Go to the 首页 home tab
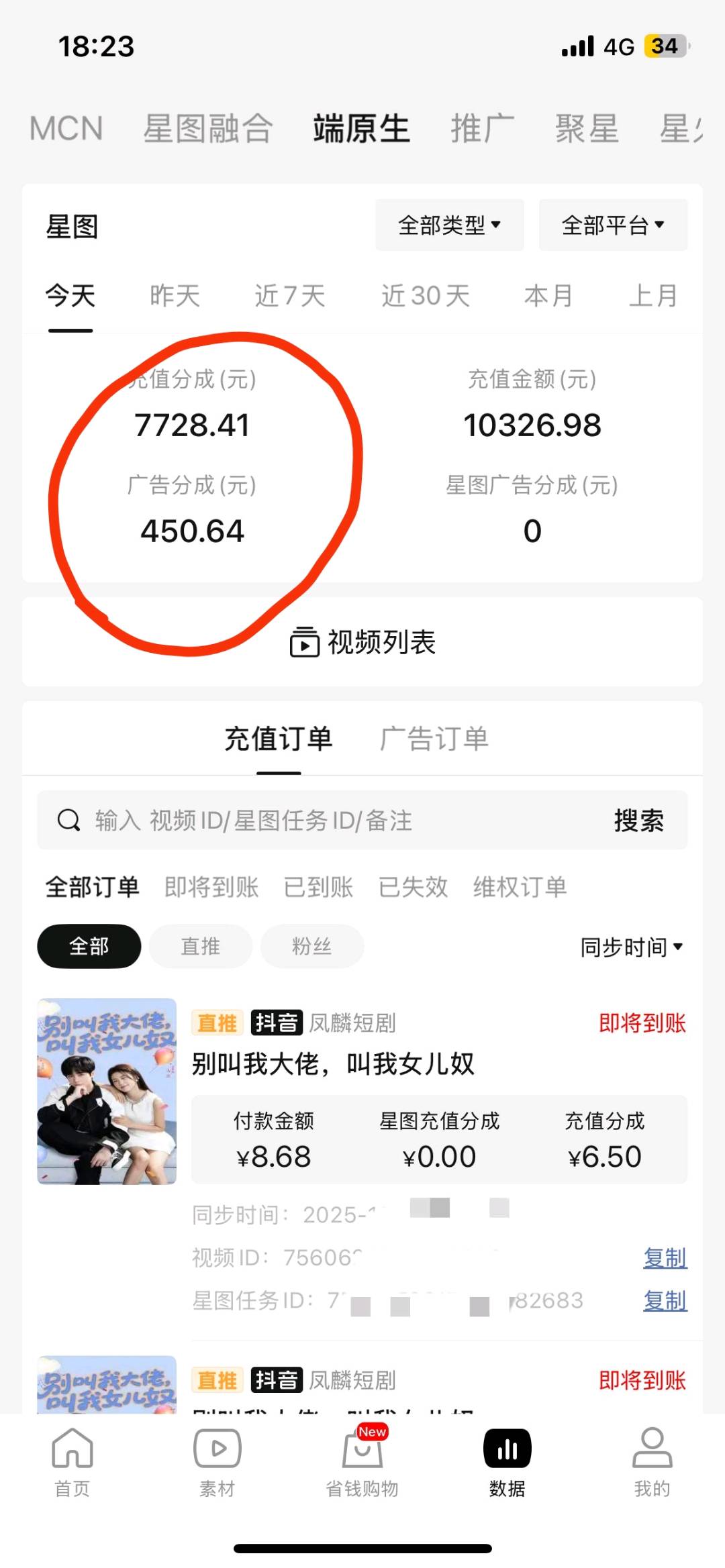Screen dimensions: 725x1568 click(72, 1463)
